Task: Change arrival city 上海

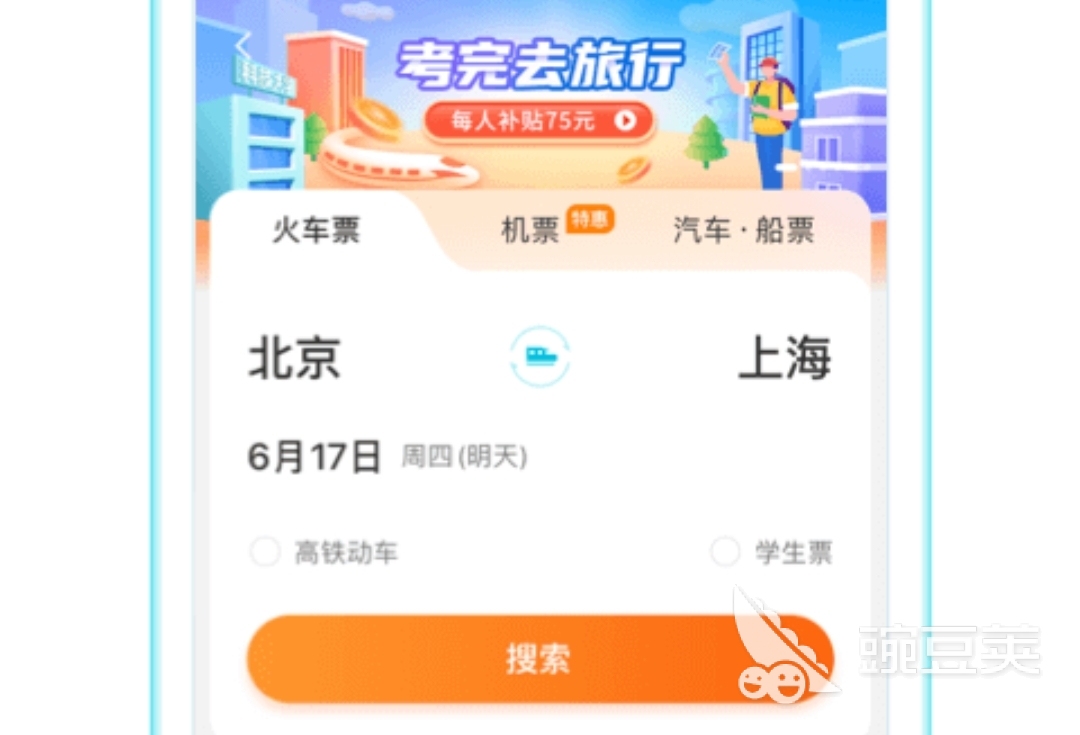Action: 784,358
